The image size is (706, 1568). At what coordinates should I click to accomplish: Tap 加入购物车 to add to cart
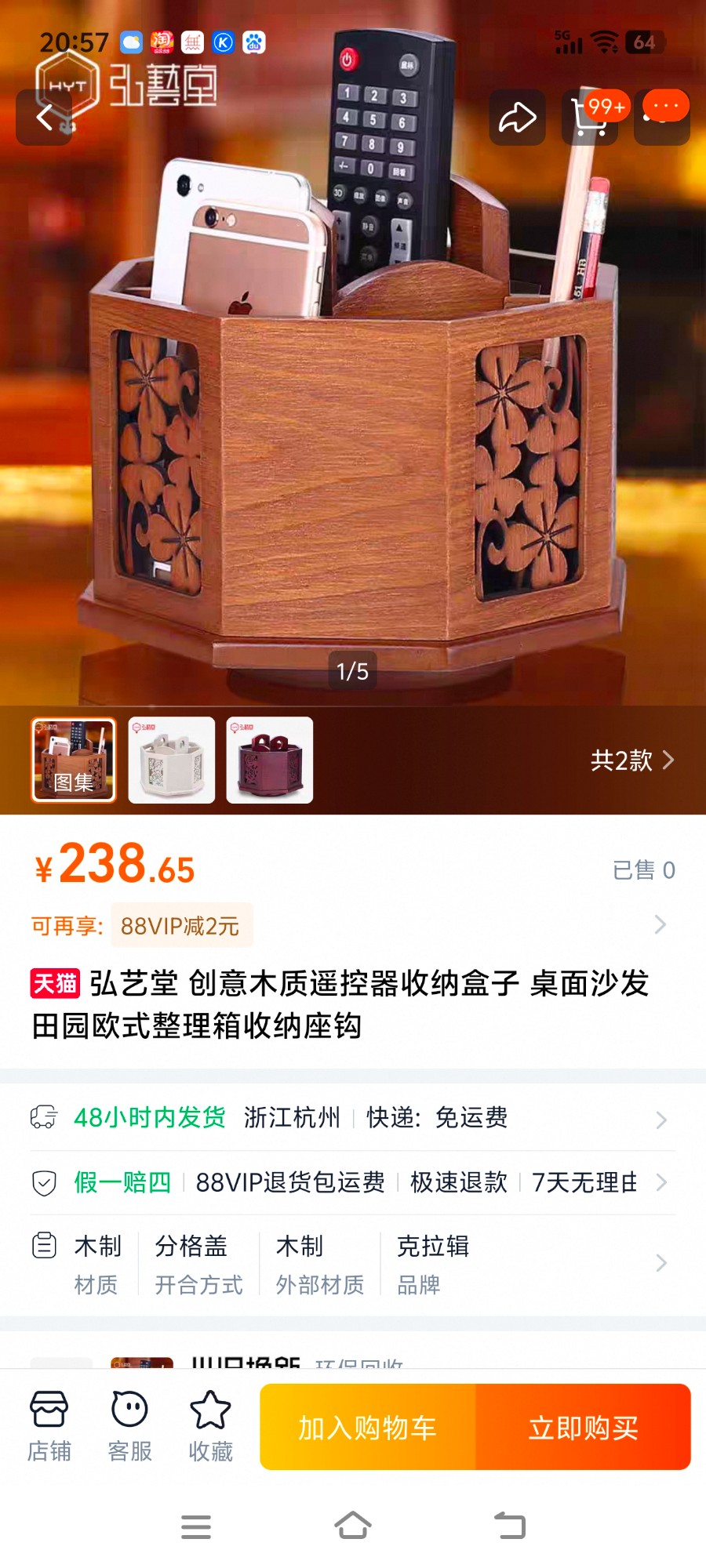click(368, 1428)
